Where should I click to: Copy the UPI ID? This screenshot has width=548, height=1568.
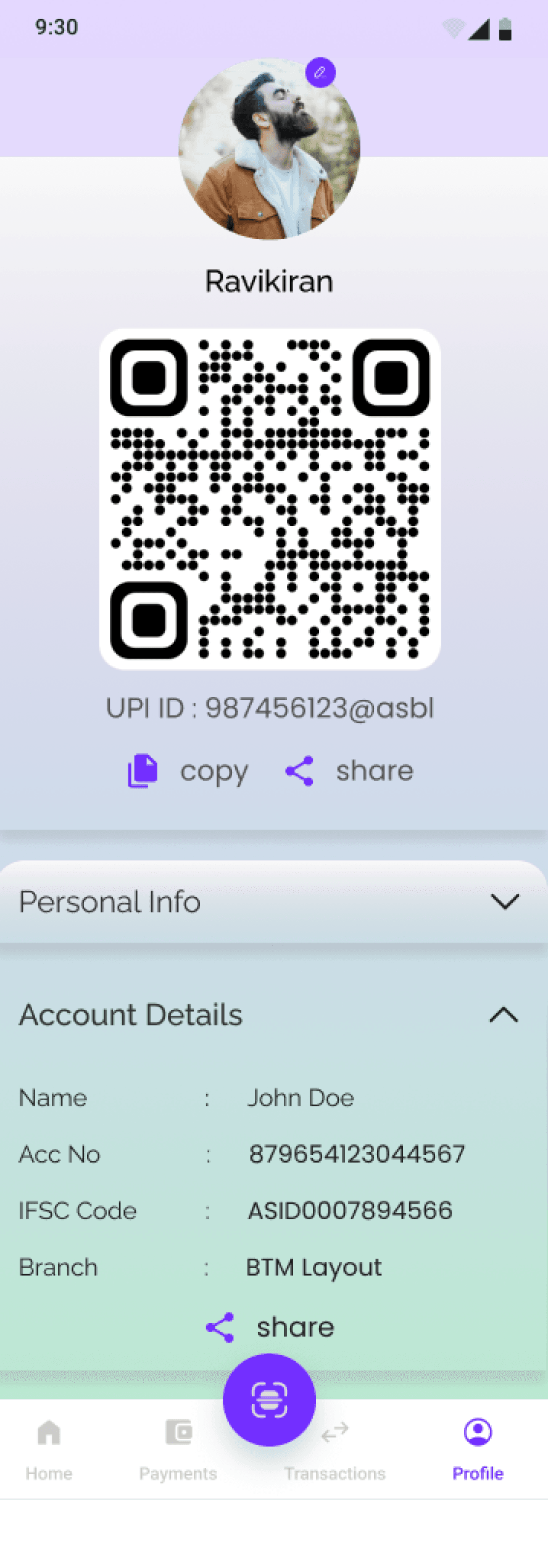188,771
